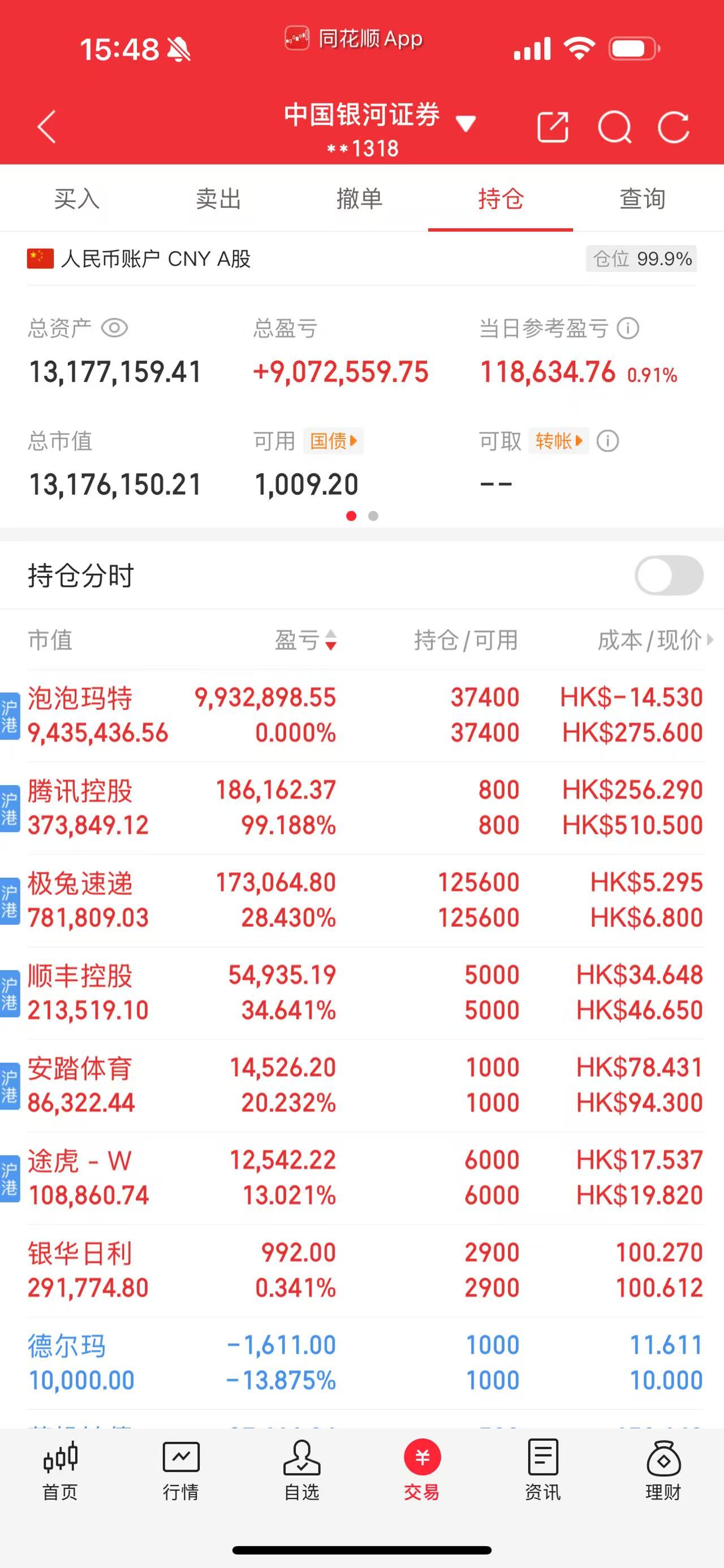Tap the 国债 button next to 可用
724x1568 pixels.
(x=333, y=440)
